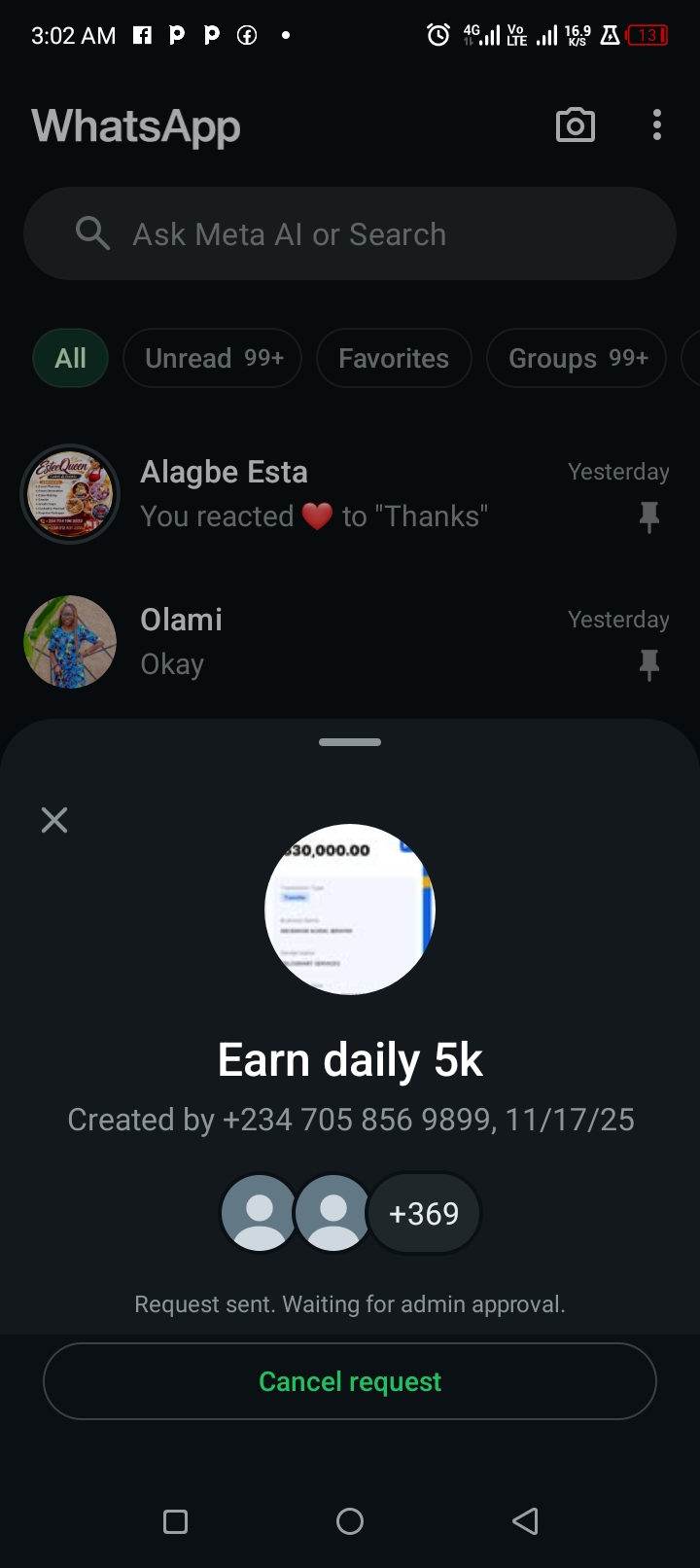Open the three-dot overflow menu

(x=657, y=125)
